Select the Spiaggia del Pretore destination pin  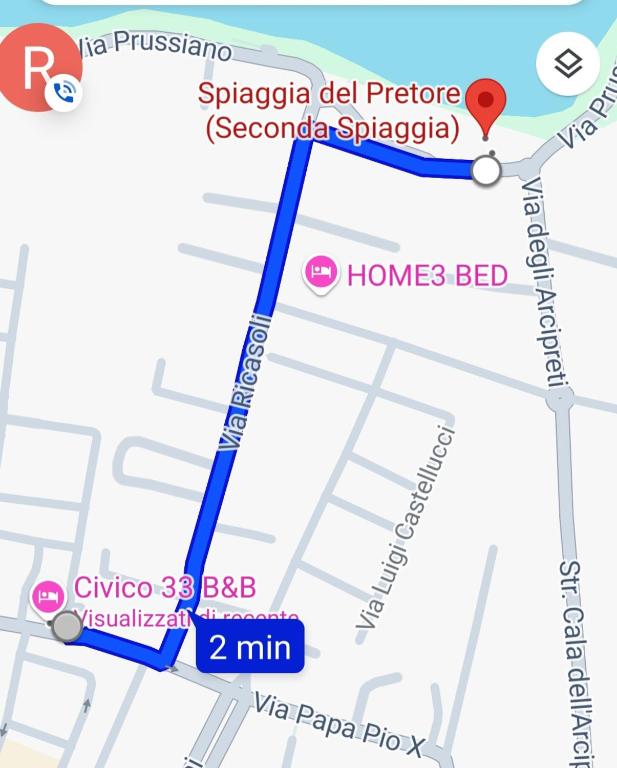point(486,106)
